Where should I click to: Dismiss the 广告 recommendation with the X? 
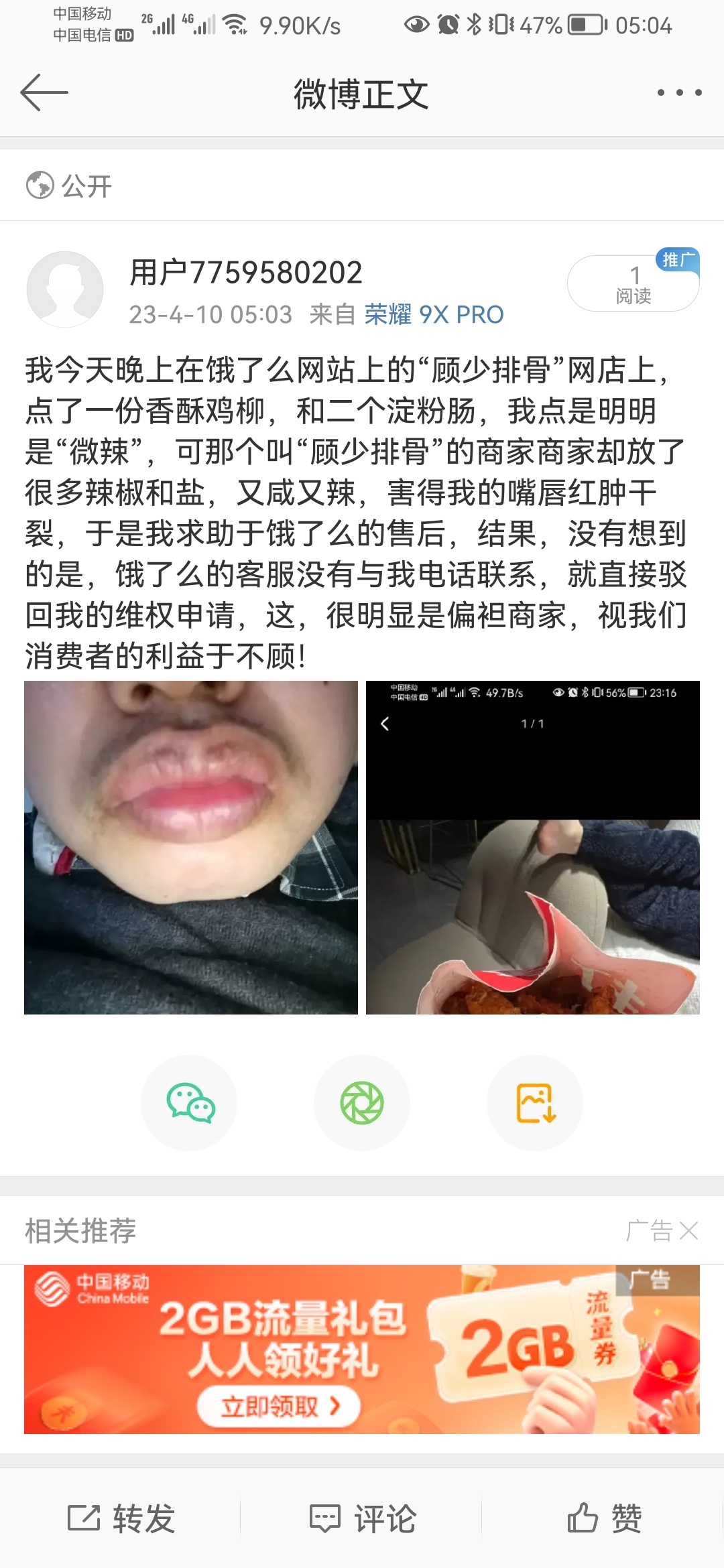point(688,1230)
